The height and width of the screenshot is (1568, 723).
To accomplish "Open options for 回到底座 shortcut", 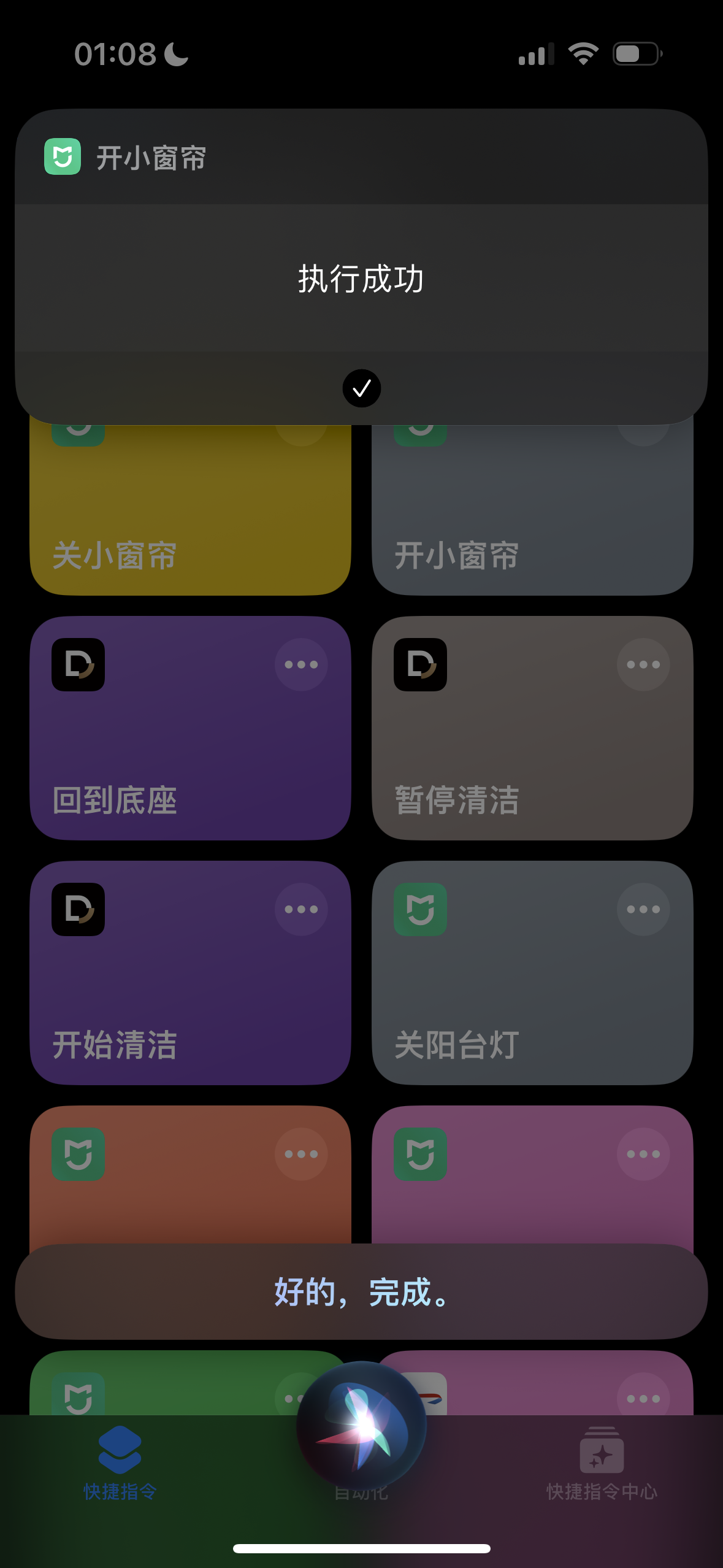I will click(x=300, y=664).
